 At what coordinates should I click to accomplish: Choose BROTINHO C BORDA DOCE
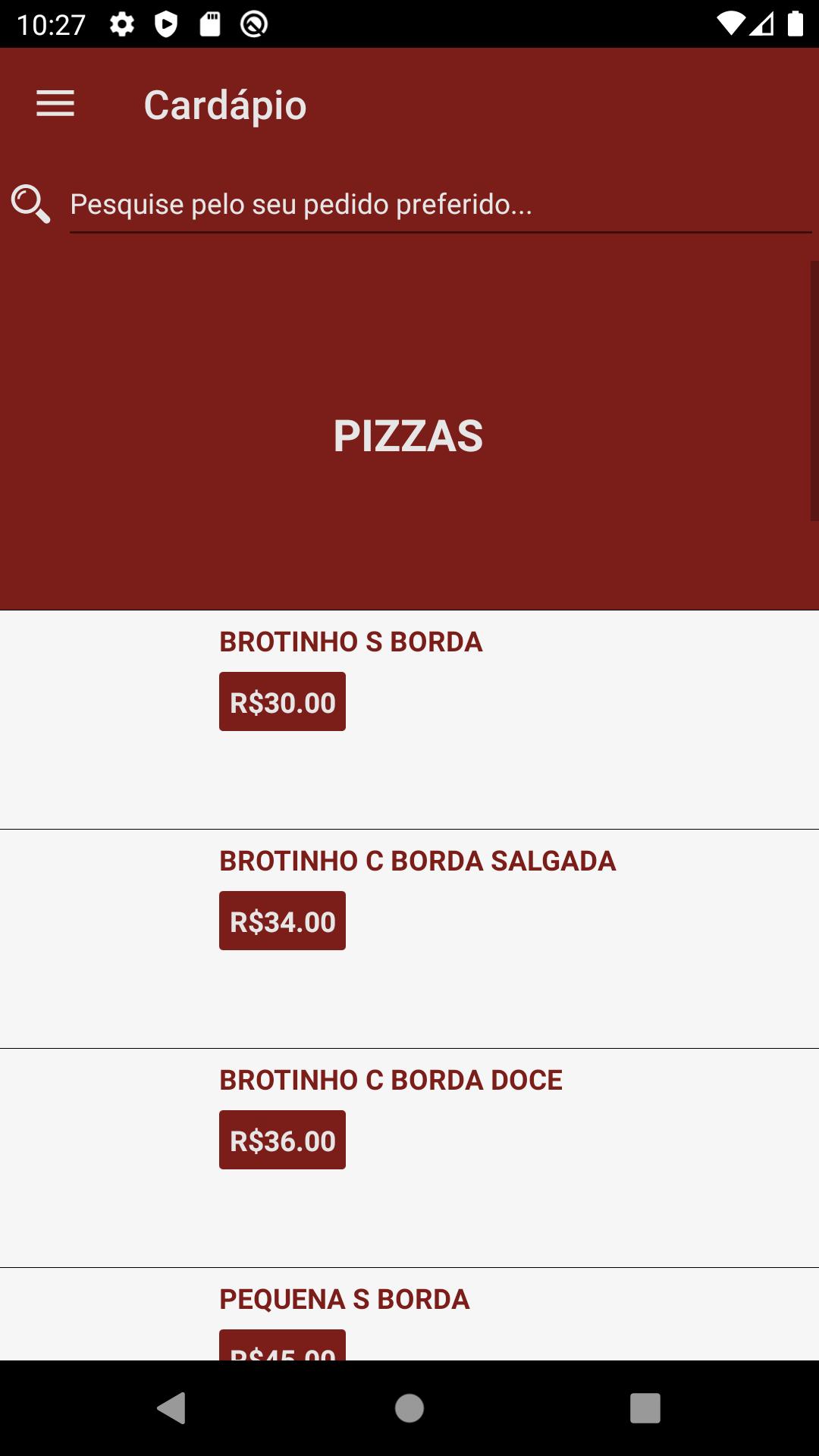[x=409, y=1158]
